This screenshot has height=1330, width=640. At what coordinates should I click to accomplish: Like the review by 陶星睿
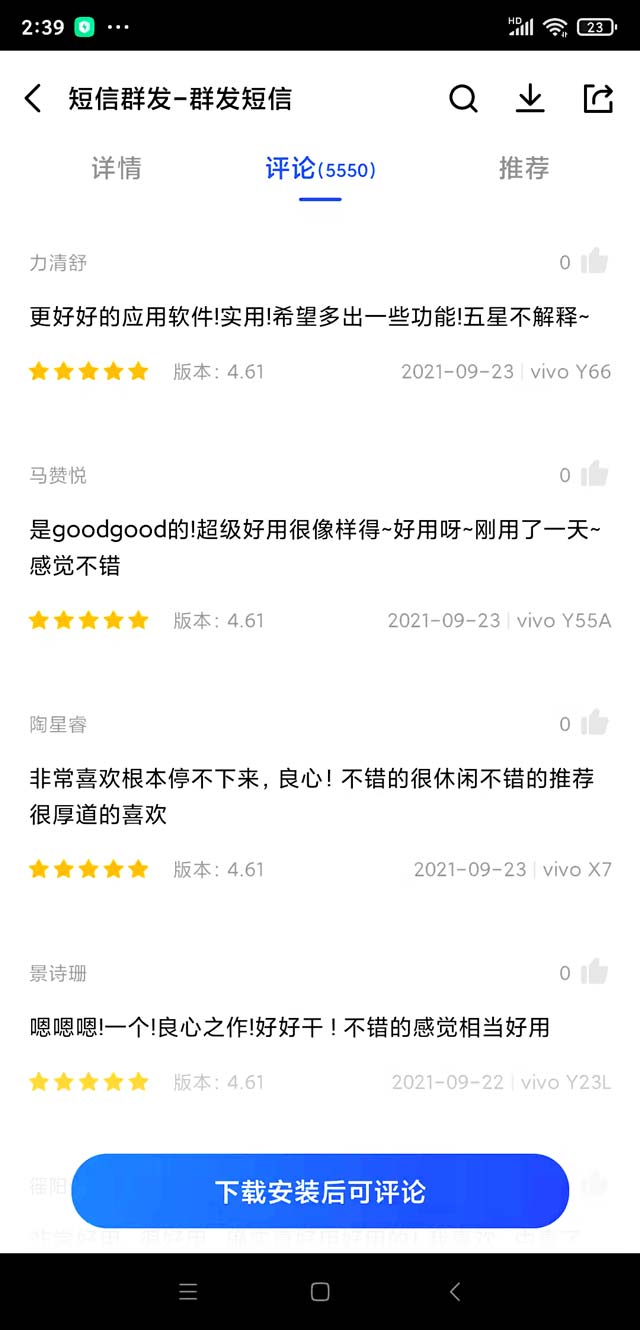(x=594, y=723)
